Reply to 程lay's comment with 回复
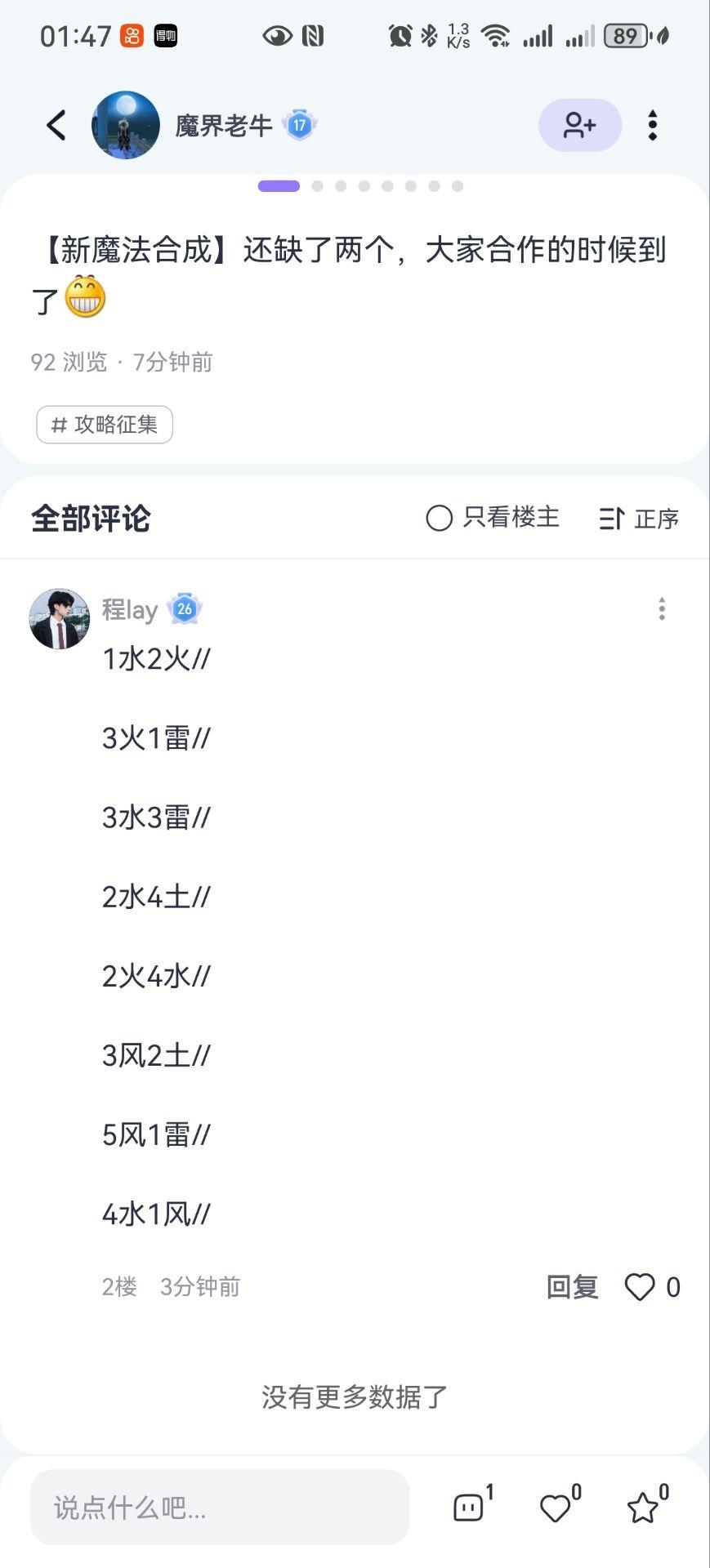The image size is (710, 1568). pos(572,1287)
